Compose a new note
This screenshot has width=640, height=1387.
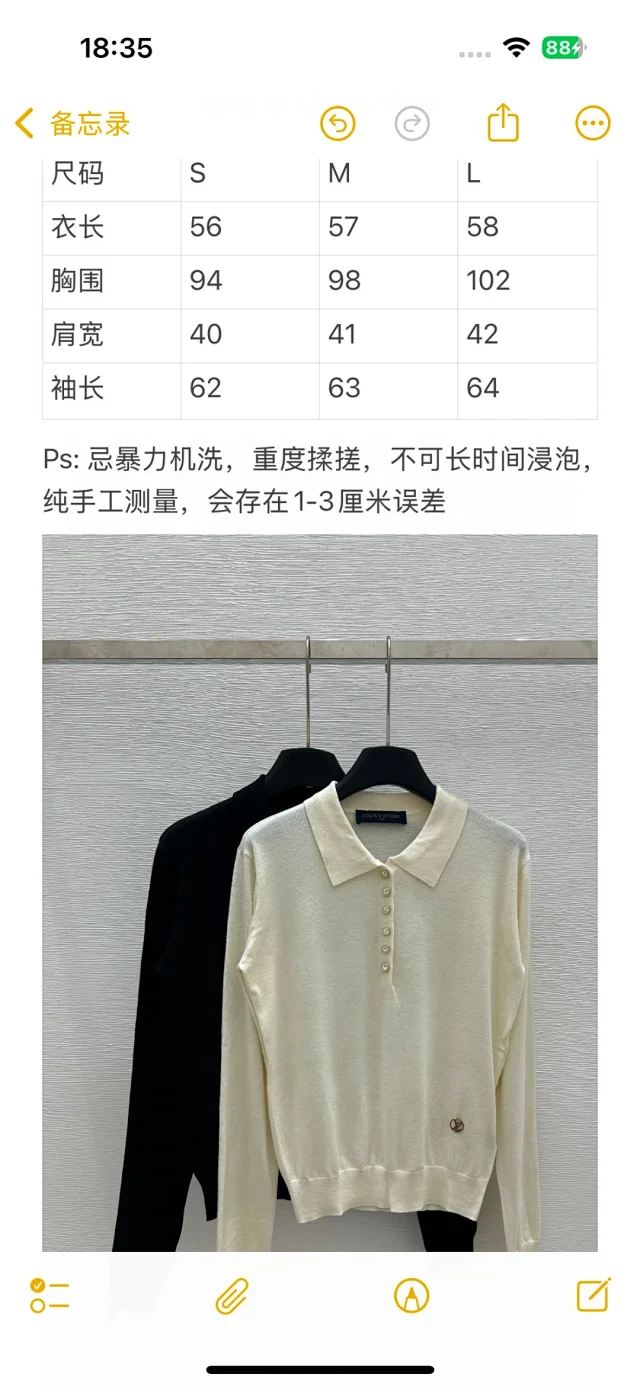pos(594,1294)
